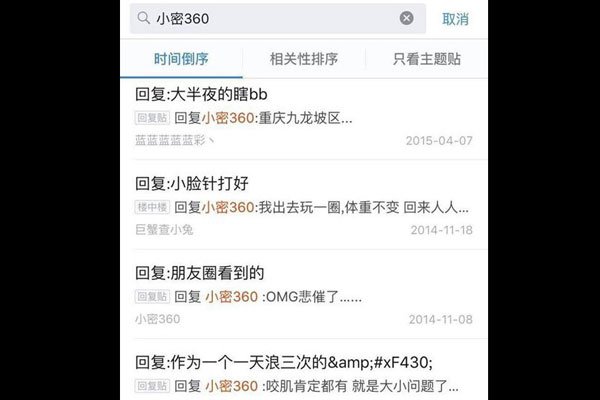Switch to the 时间倒序 tab
Screen dimensions: 600x400
tap(181, 59)
